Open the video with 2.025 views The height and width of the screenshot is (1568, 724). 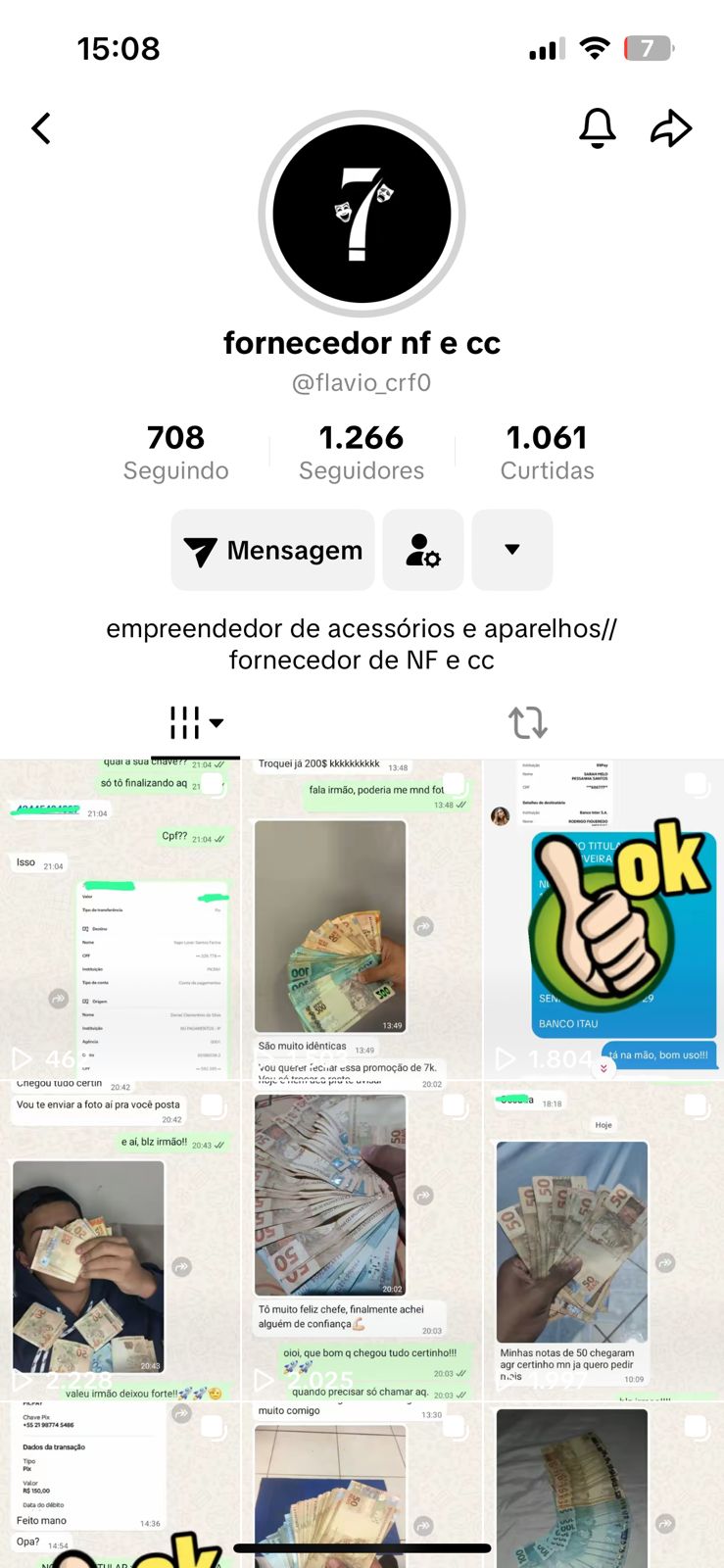362,1241
